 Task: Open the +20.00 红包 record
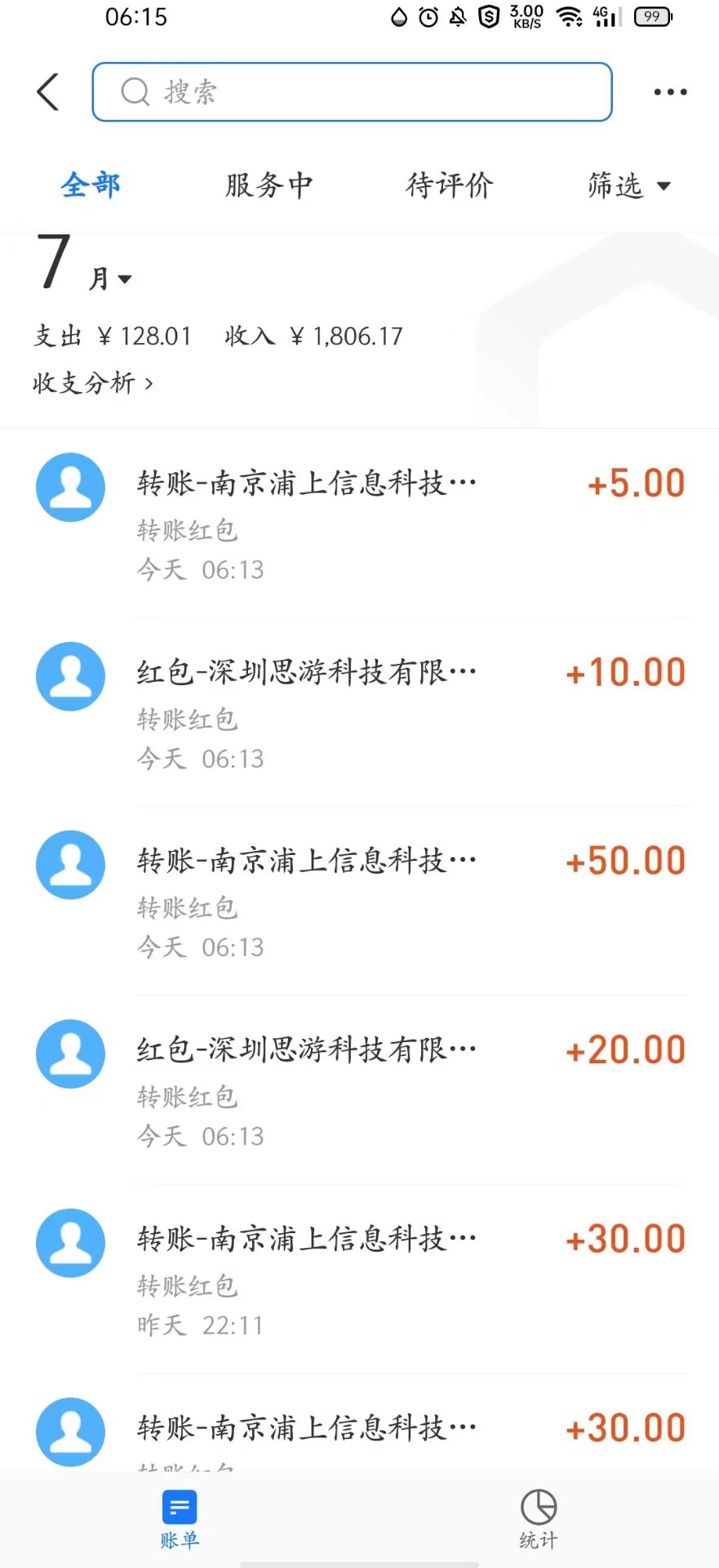click(359, 1089)
